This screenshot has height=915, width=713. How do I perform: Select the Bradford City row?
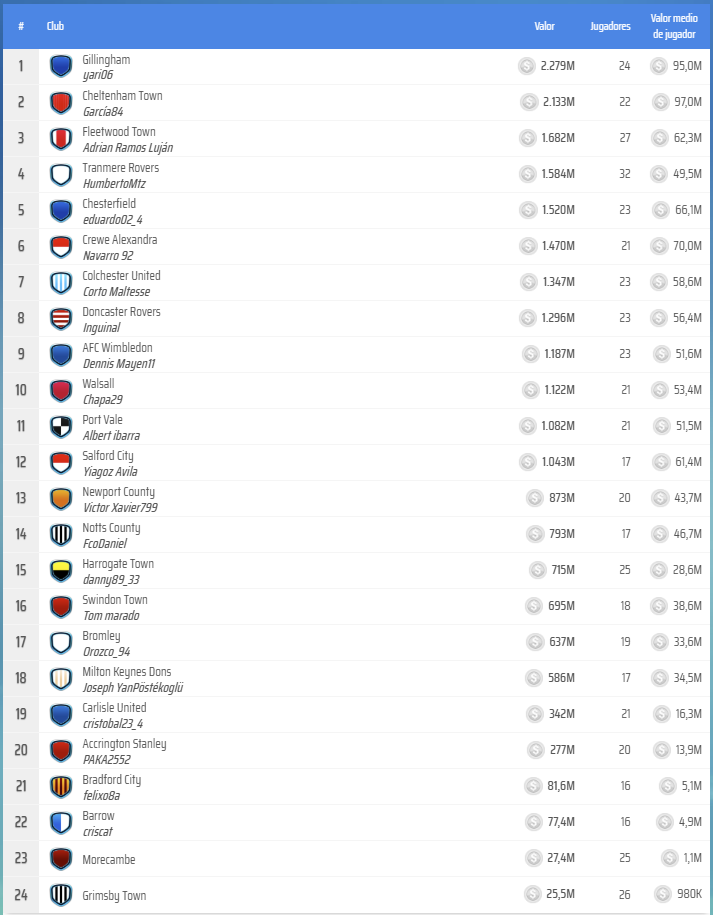tap(111, 780)
